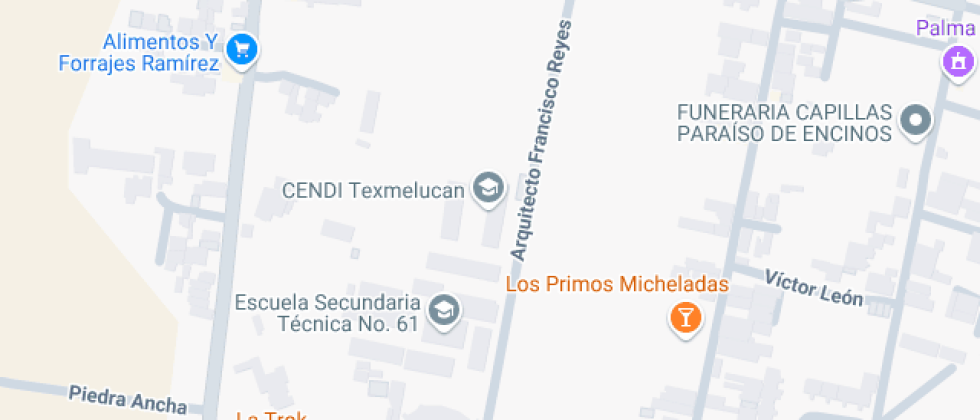The height and width of the screenshot is (420, 980).
Task: Open the purple Palma place pin
Action: point(958,62)
